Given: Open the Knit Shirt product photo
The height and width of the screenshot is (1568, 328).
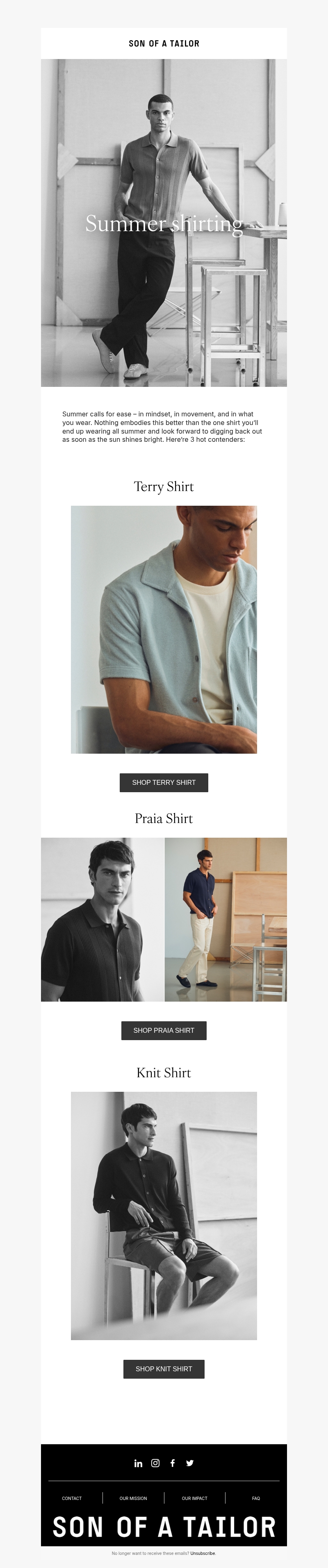Looking at the screenshot, I should [164, 1215].
